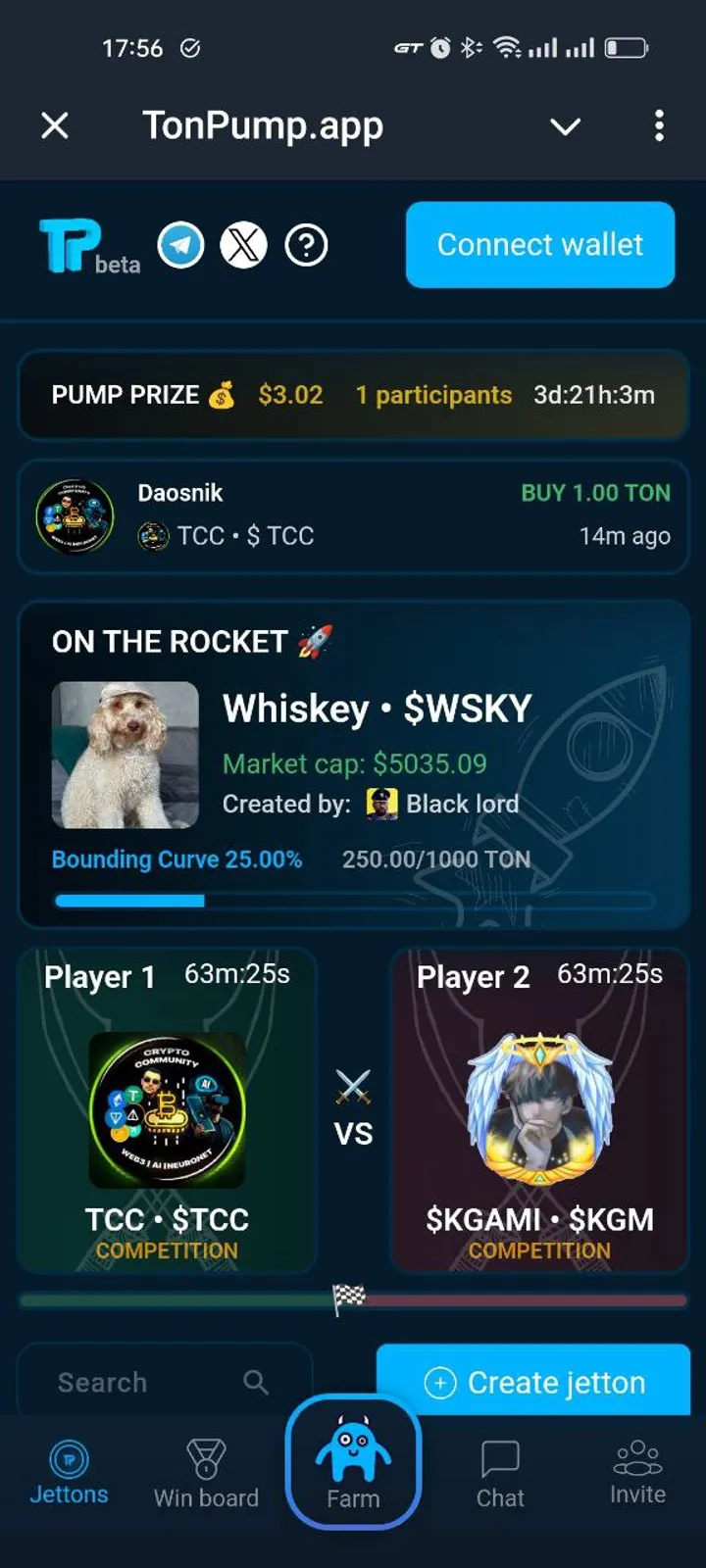The width and height of the screenshot is (706, 1568).
Task: Select Player 1 TCC competition card
Action: pos(167,1109)
